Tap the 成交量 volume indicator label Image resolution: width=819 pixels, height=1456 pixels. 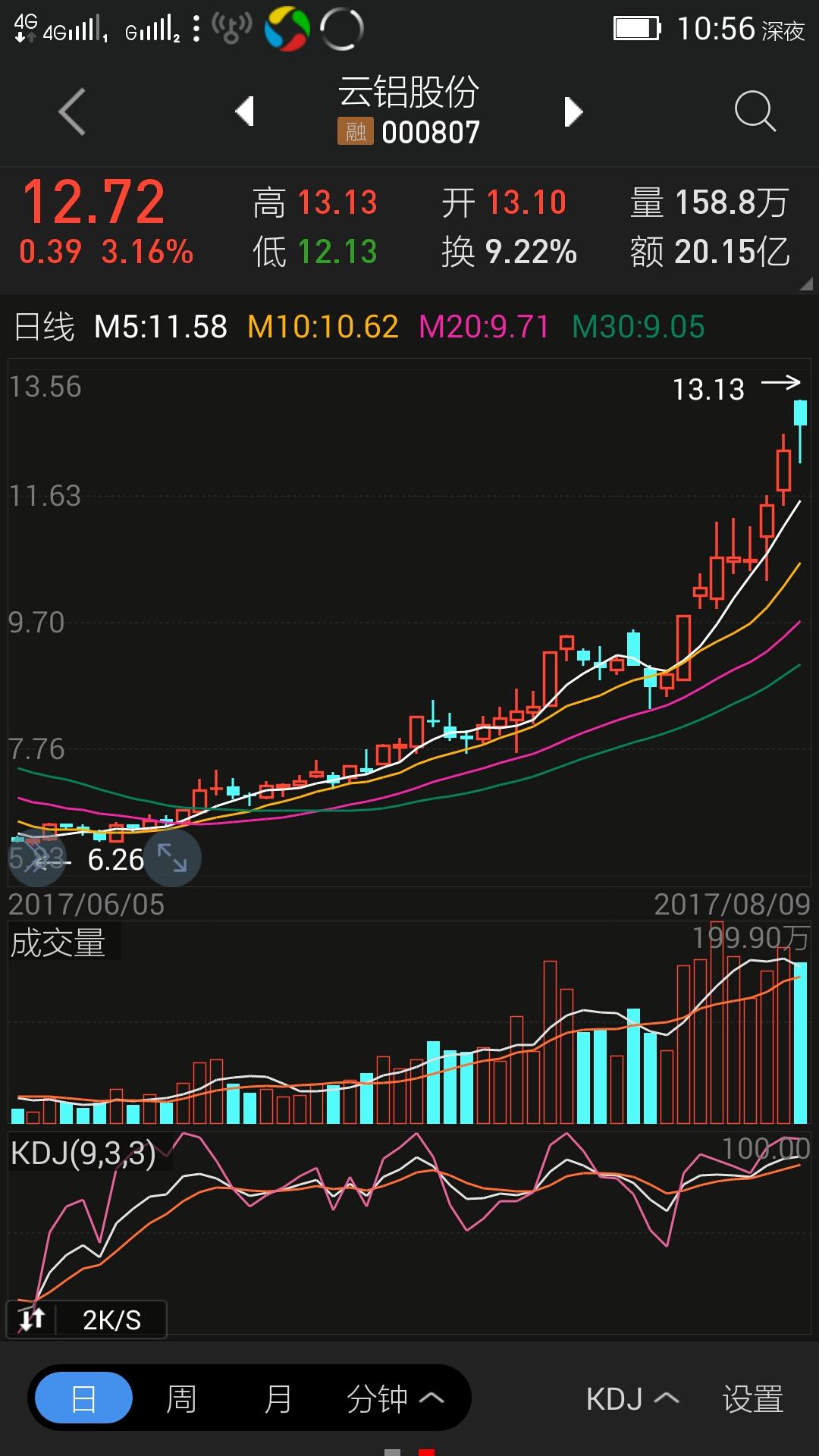58,943
